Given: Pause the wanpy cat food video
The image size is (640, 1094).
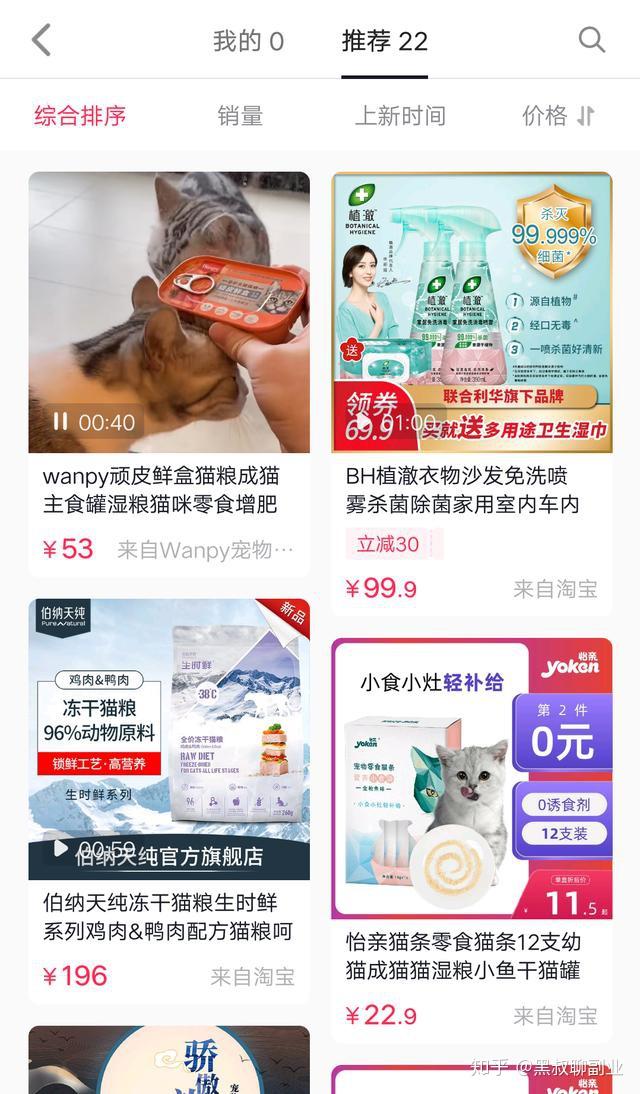Looking at the screenshot, I should click(x=61, y=421).
